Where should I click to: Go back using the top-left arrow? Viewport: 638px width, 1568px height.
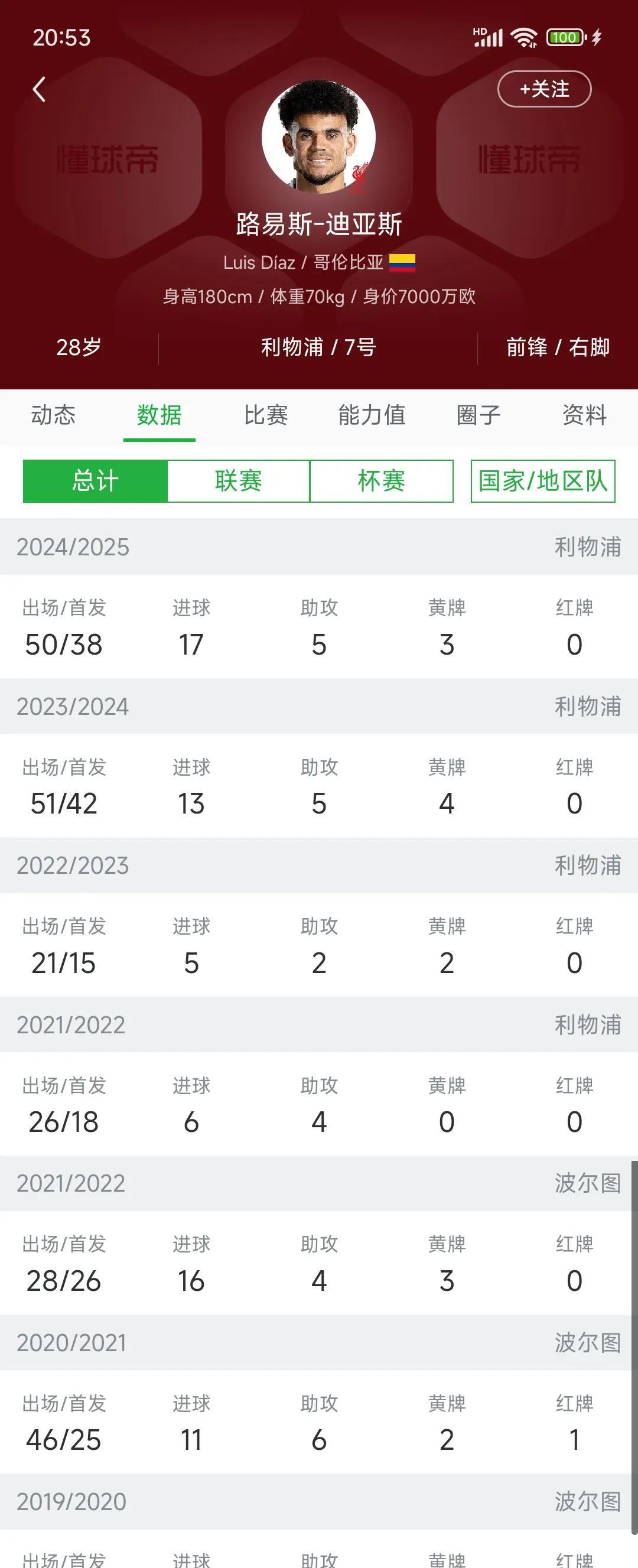pos(40,89)
